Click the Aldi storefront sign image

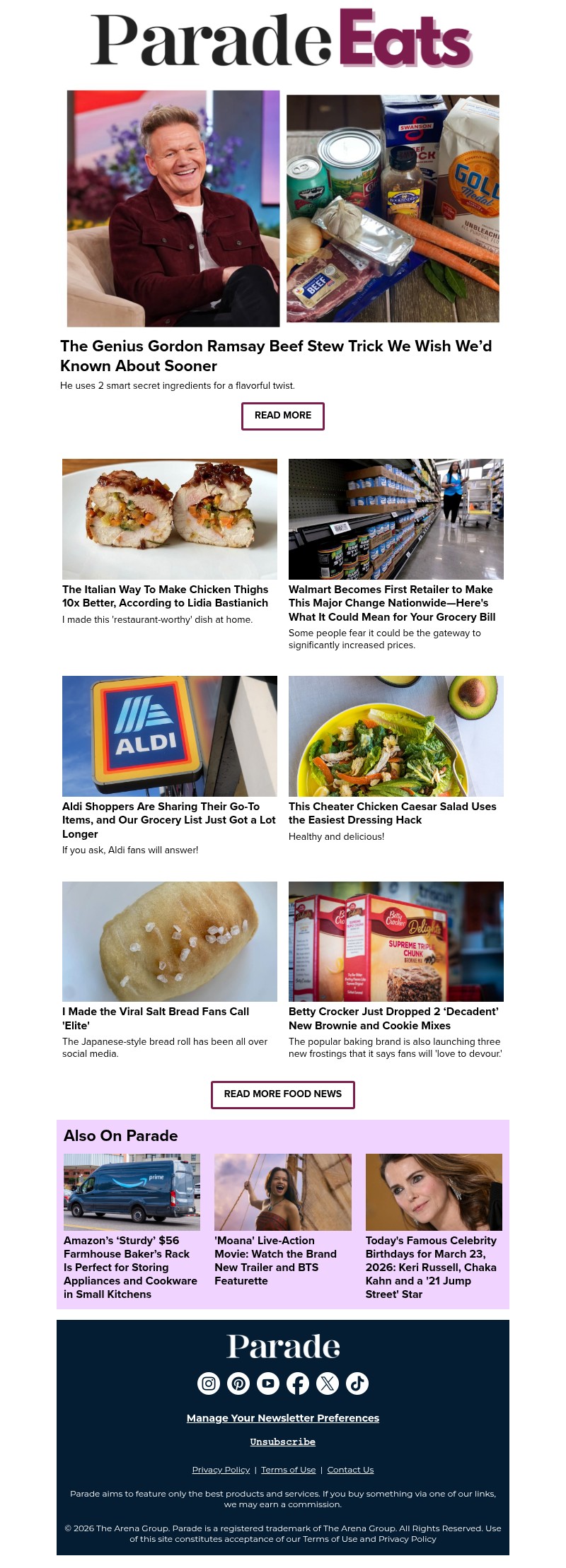pos(170,735)
